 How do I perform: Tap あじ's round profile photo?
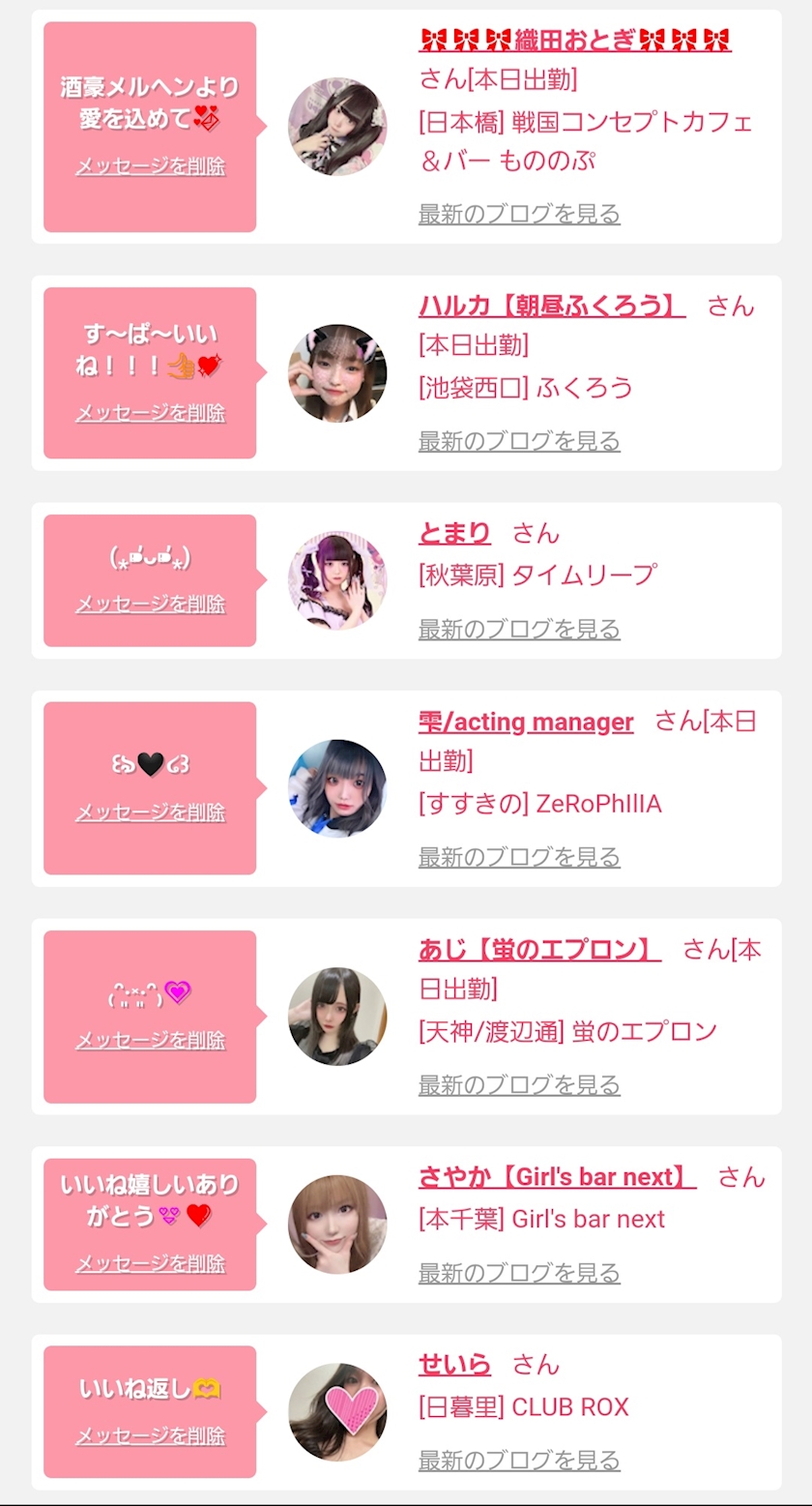click(337, 1017)
